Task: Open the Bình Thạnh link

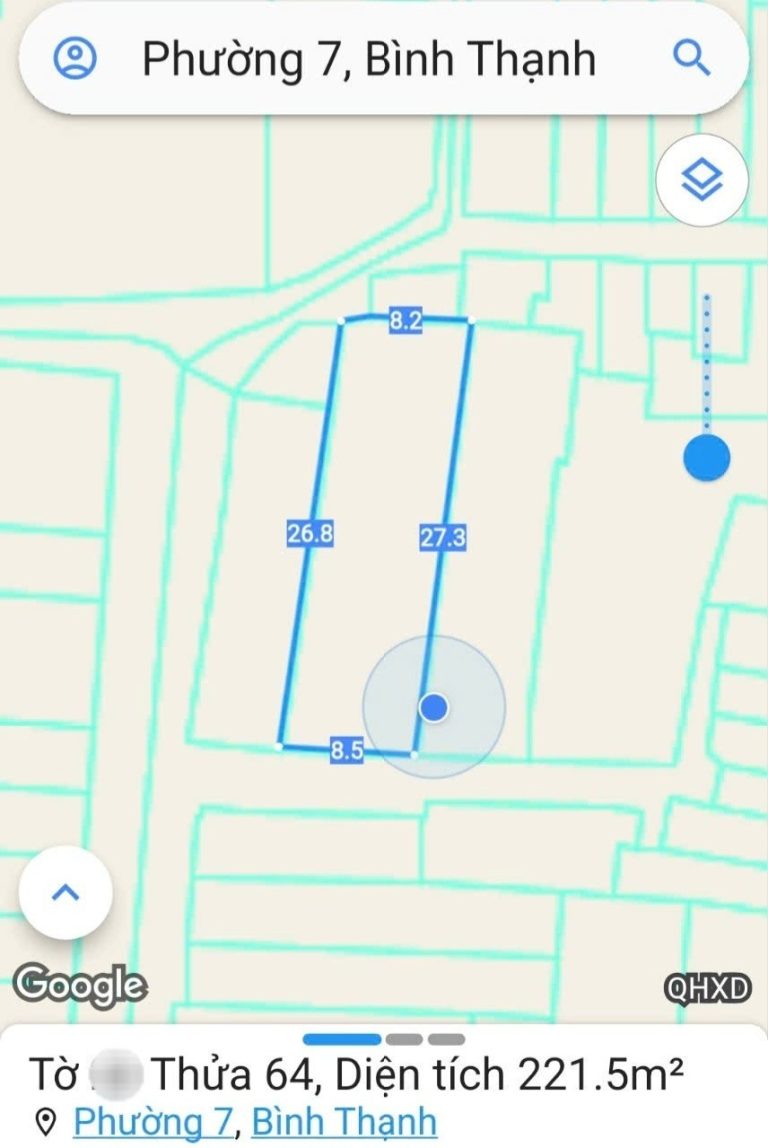Action: (343, 1122)
